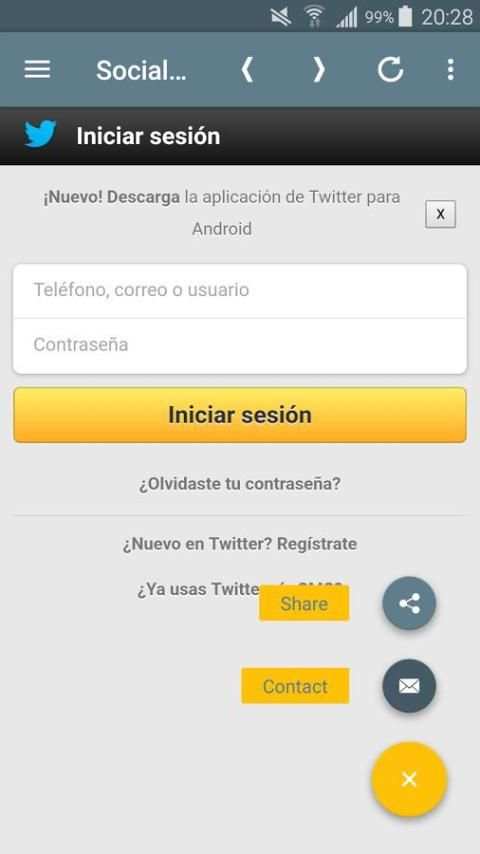Image resolution: width=480 pixels, height=854 pixels.
Task: Tap the round share floating button
Action: coord(409,603)
